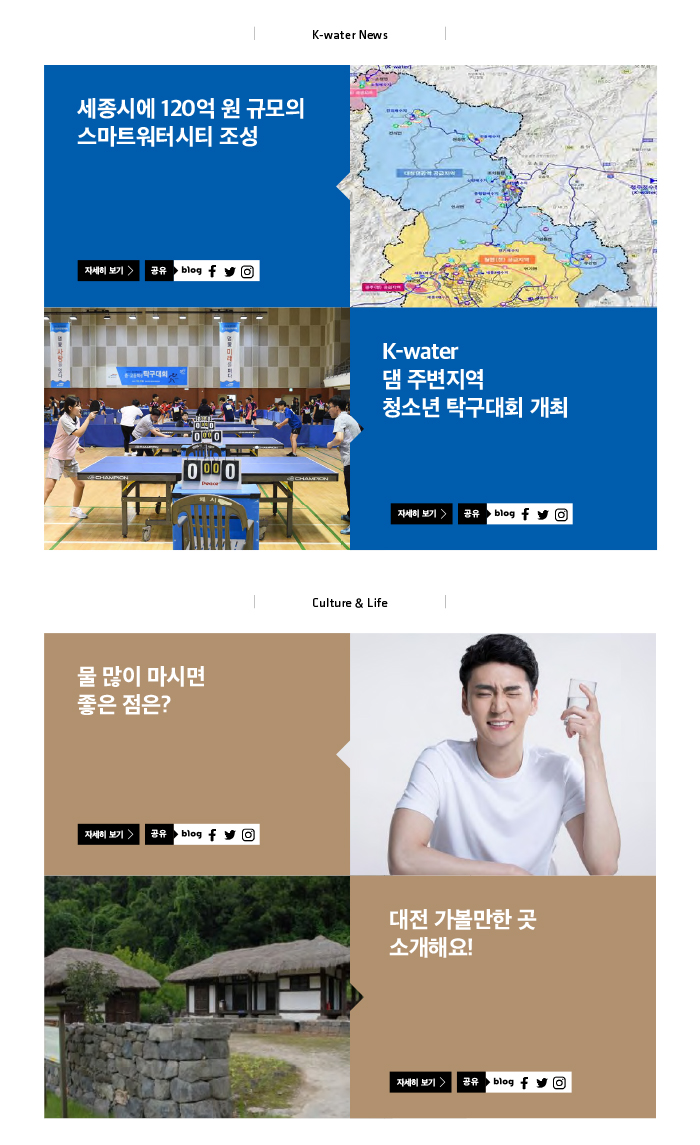
Task: Share the Daejeon places article on Instagram
Action: [560, 1082]
